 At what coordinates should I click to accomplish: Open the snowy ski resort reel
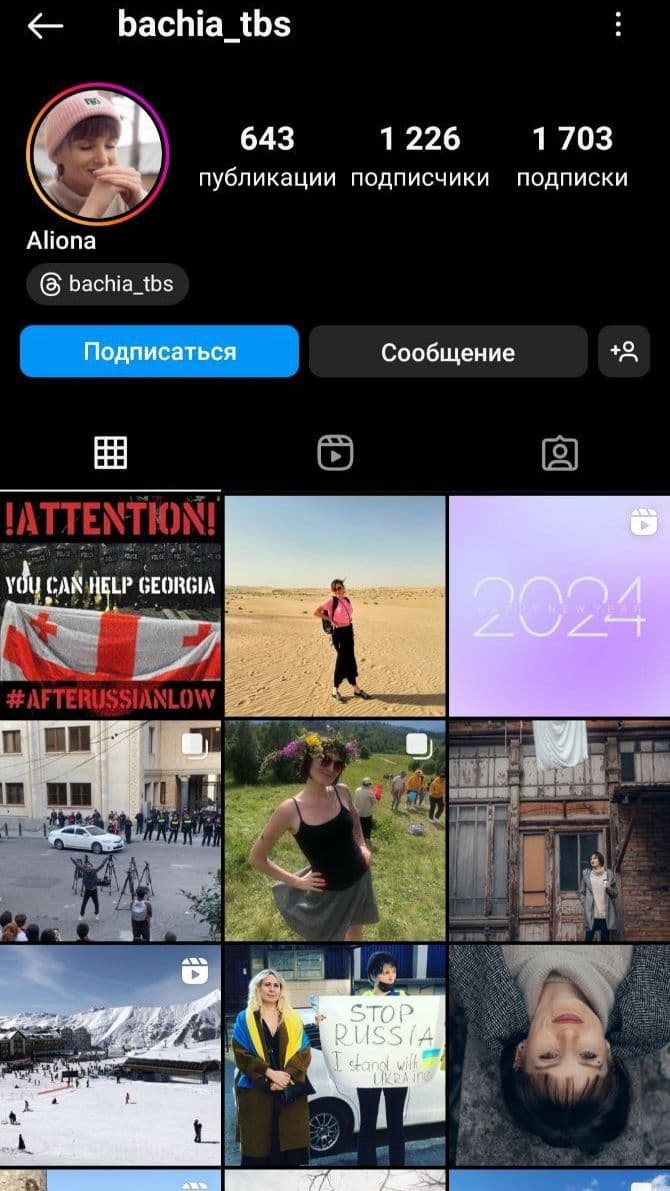click(110, 1055)
